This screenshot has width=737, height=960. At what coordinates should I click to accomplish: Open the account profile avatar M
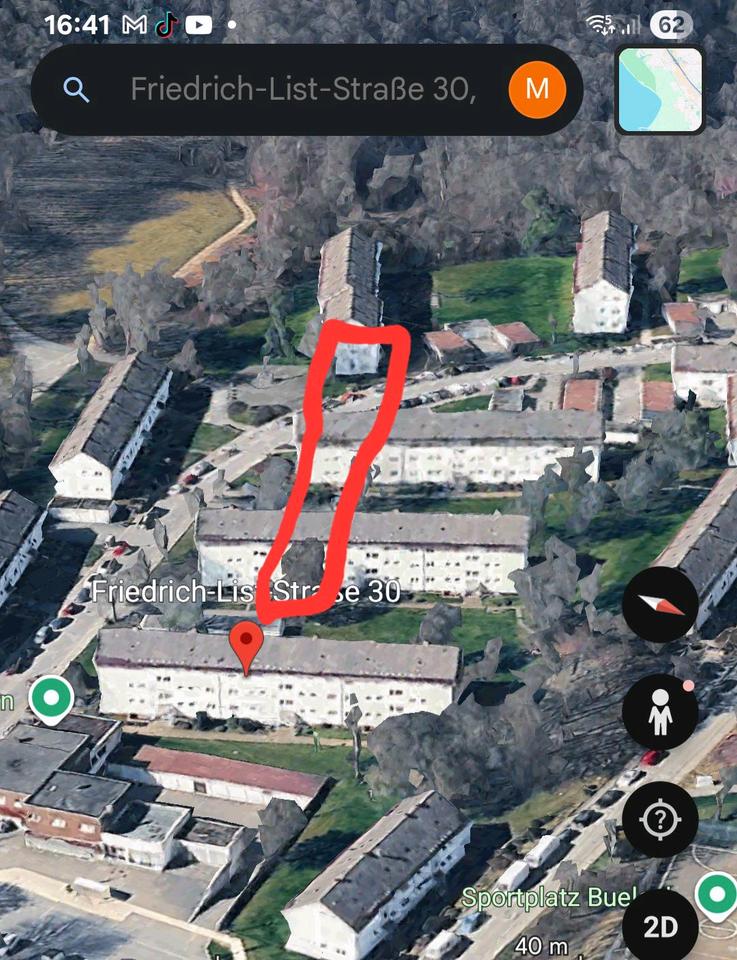pos(537,89)
